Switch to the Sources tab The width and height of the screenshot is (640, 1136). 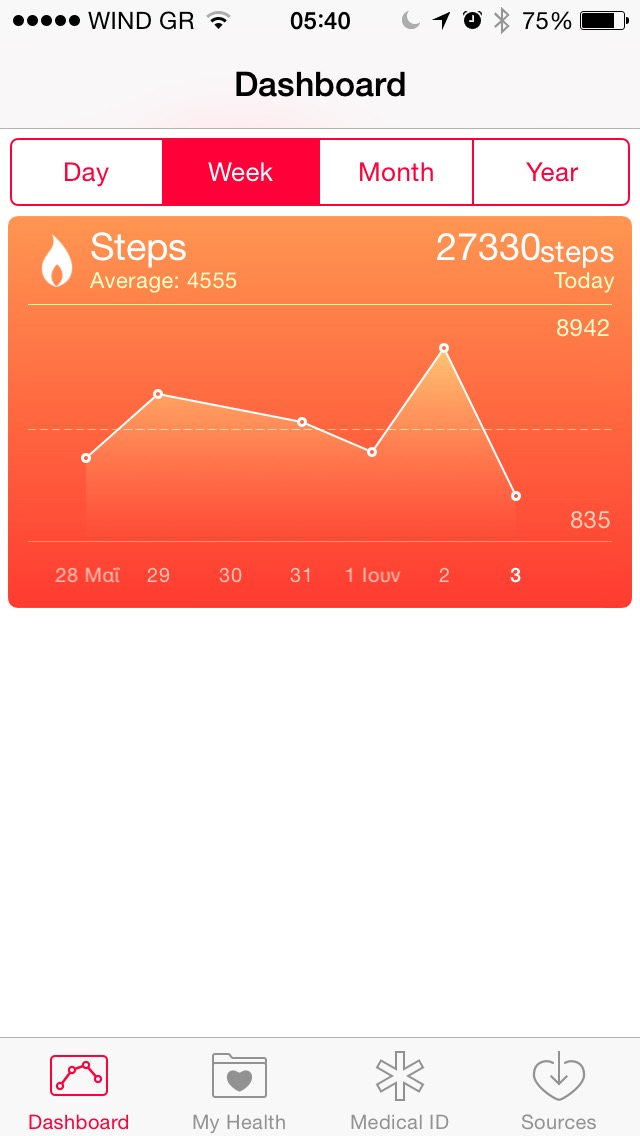tap(558, 1090)
